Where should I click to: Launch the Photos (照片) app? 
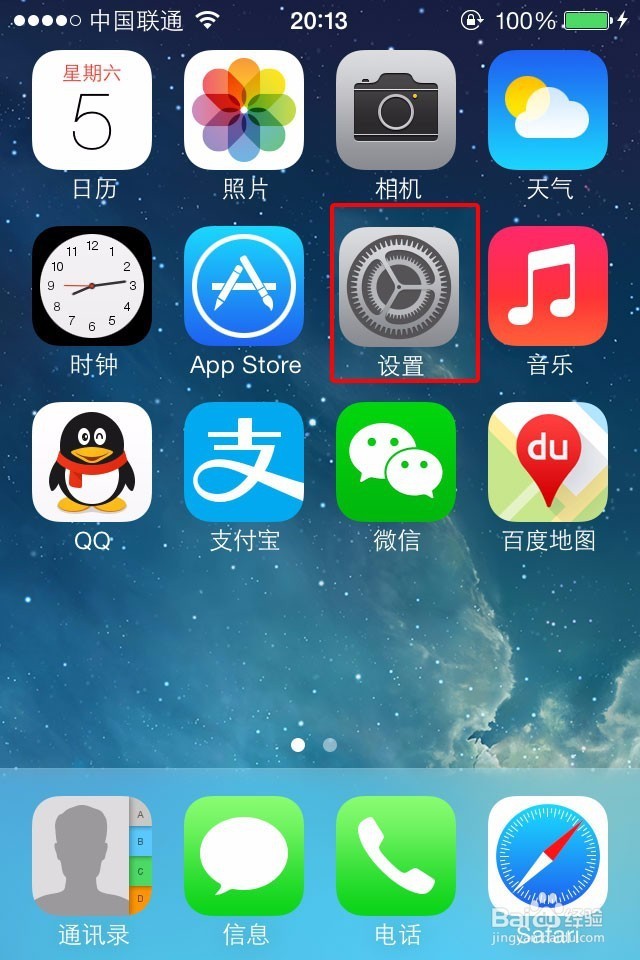[244, 110]
